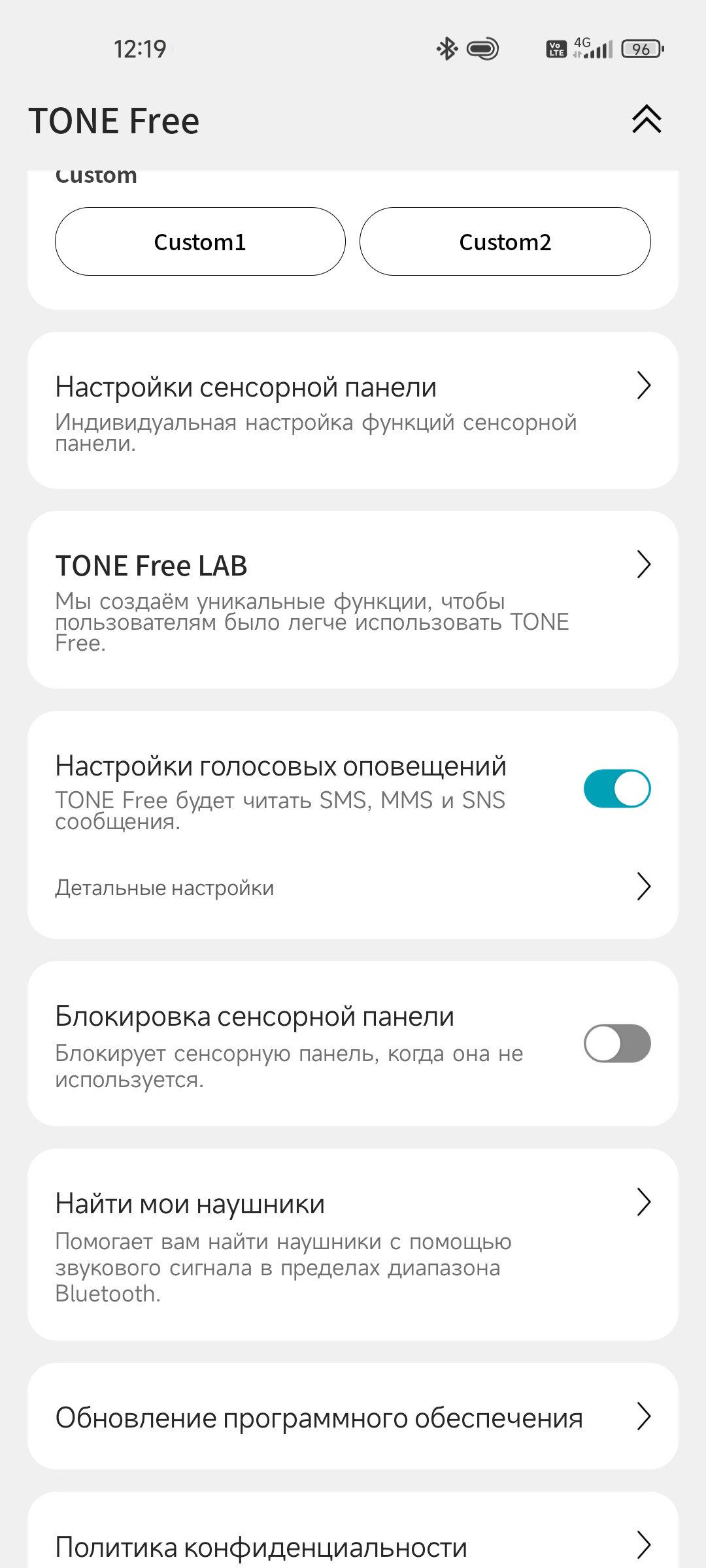
Task: Enable Блокировка сенсорной панели switch
Action: pyautogui.click(x=616, y=1043)
